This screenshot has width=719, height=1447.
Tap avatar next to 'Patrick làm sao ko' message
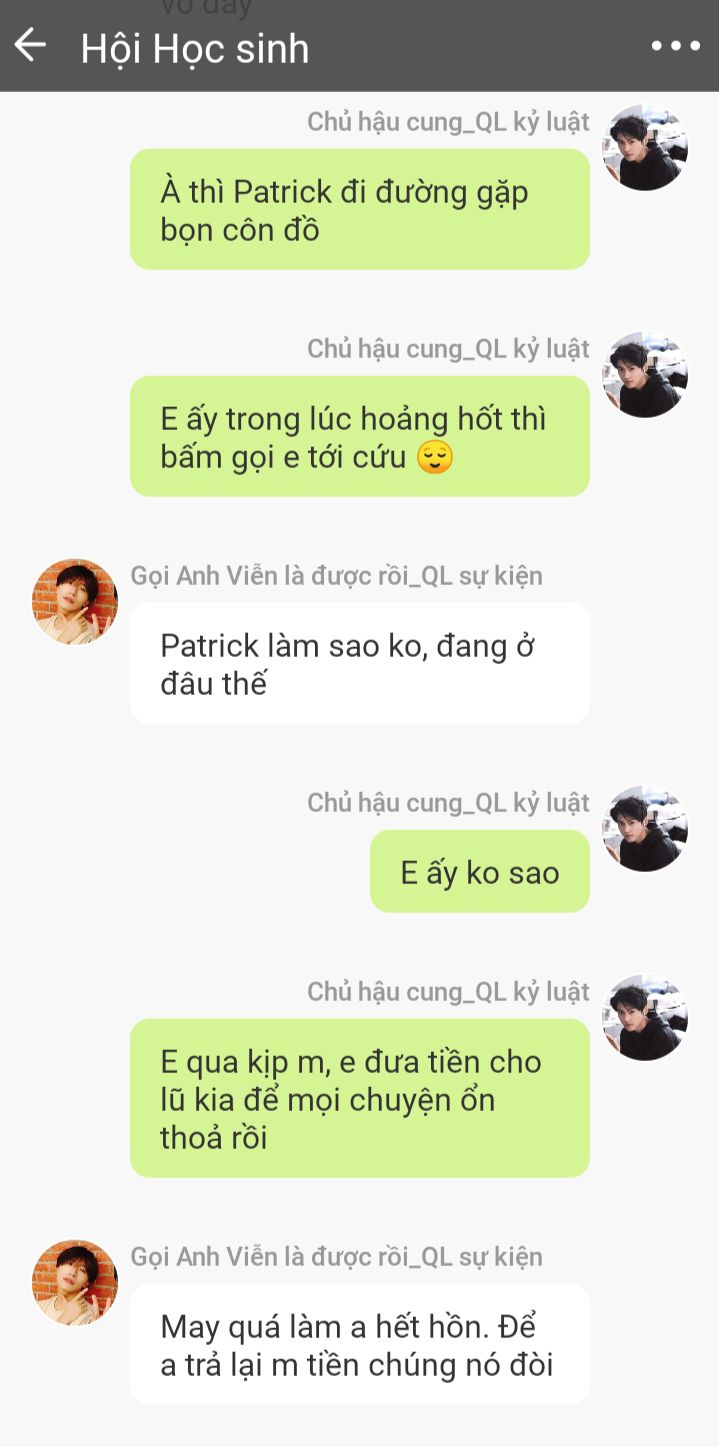75,602
